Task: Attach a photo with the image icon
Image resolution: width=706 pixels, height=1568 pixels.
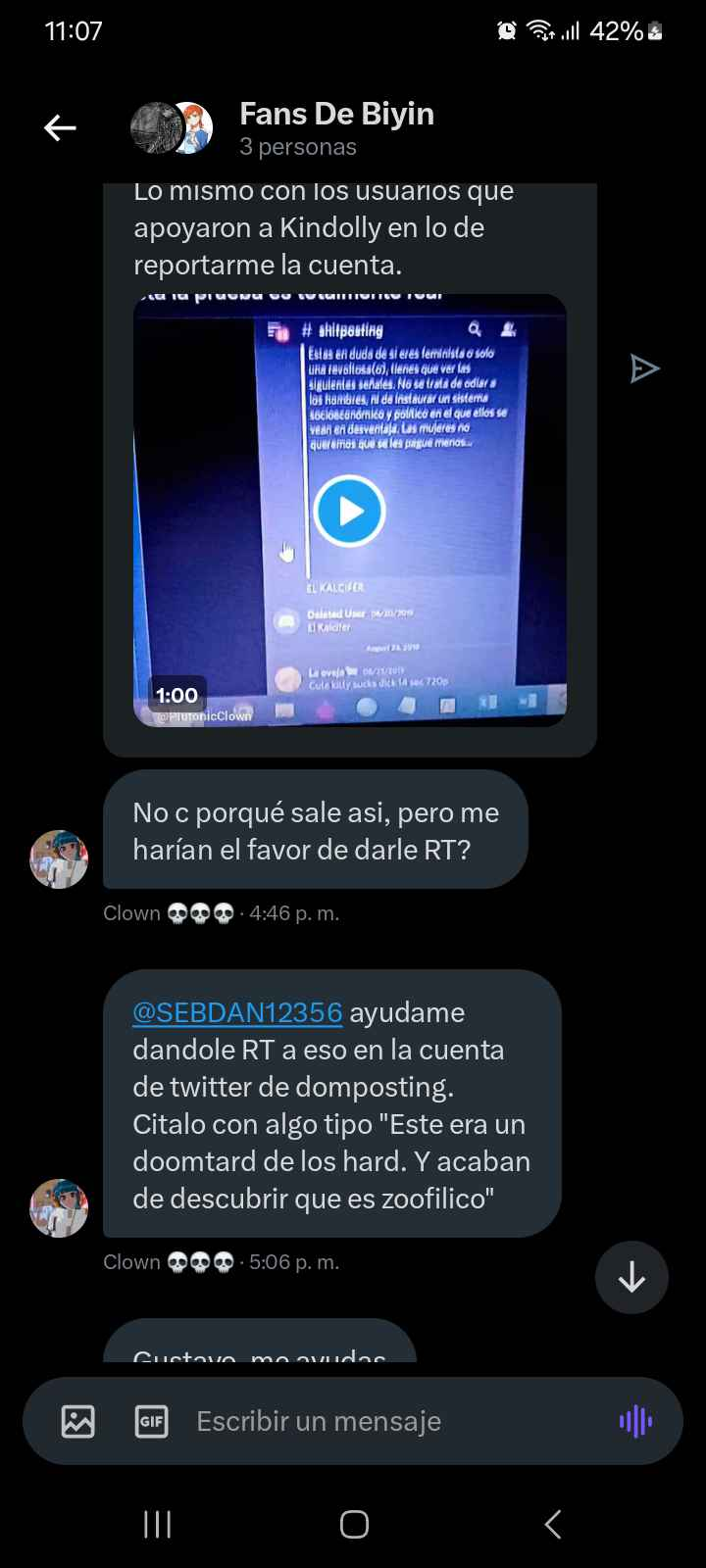Action: coord(78,1421)
